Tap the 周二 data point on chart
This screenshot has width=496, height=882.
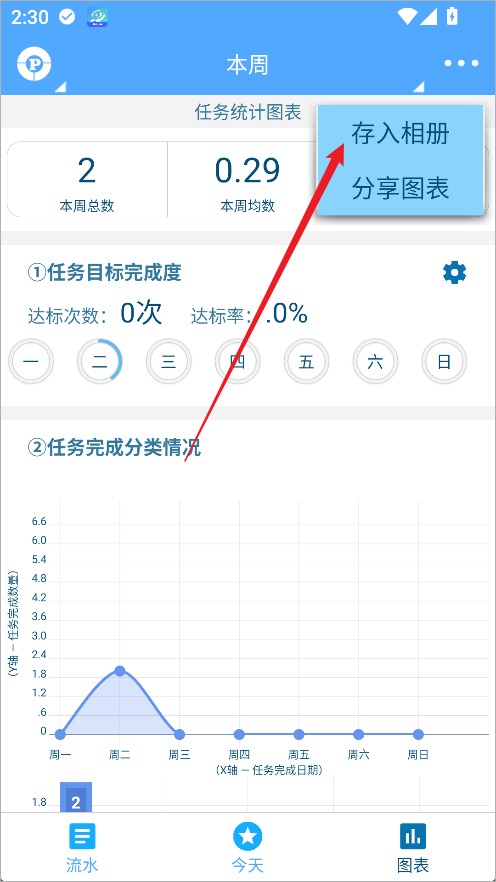tap(120, 670)
